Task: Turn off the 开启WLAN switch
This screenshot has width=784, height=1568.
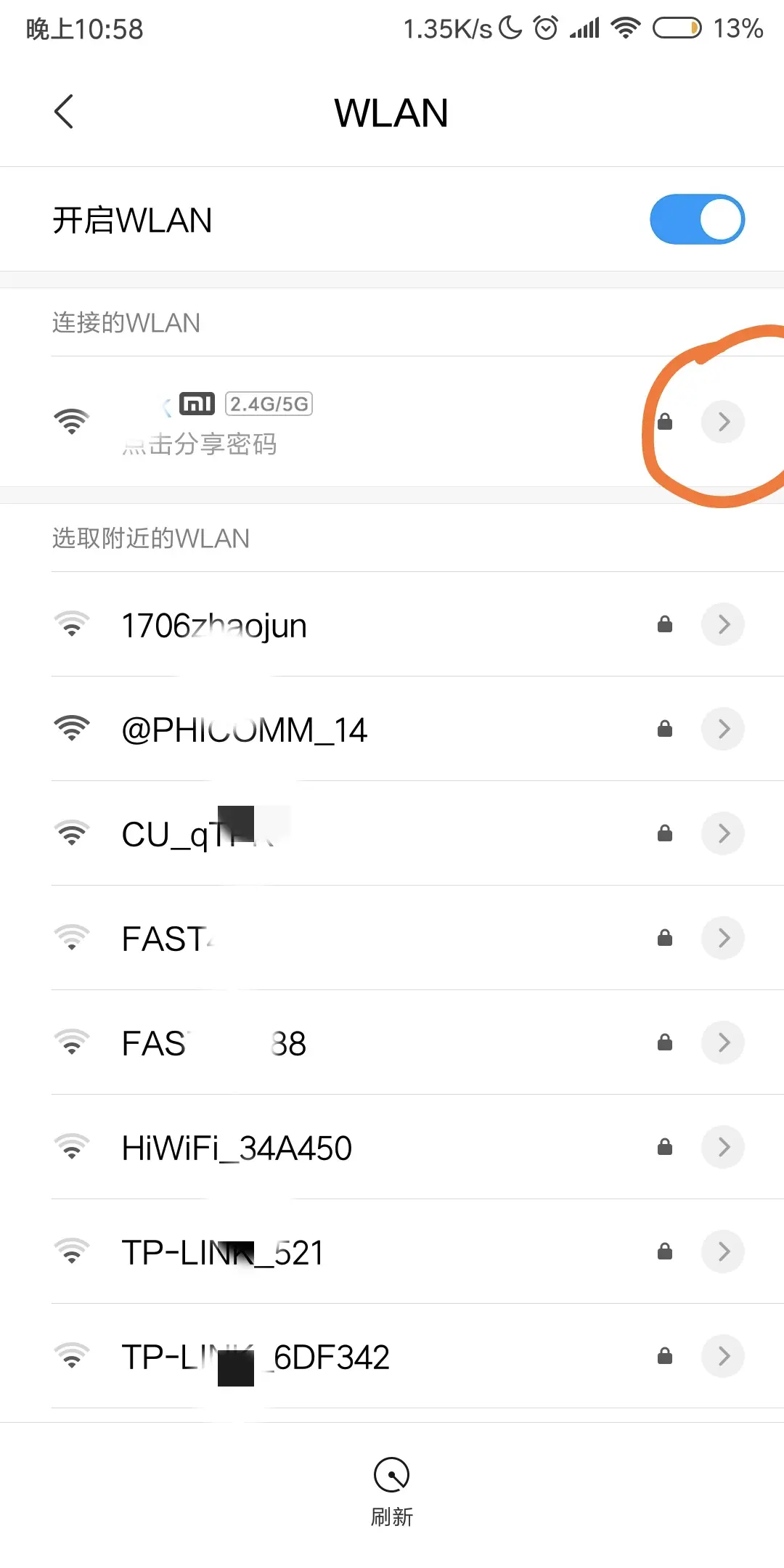Action: [697, 219]
